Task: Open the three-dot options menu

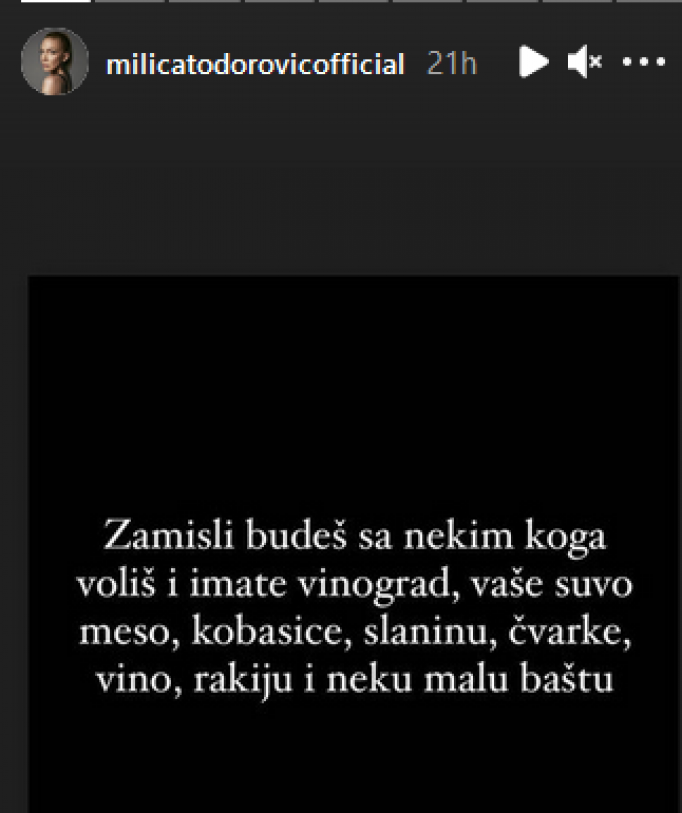Action: tap(643, 62)
